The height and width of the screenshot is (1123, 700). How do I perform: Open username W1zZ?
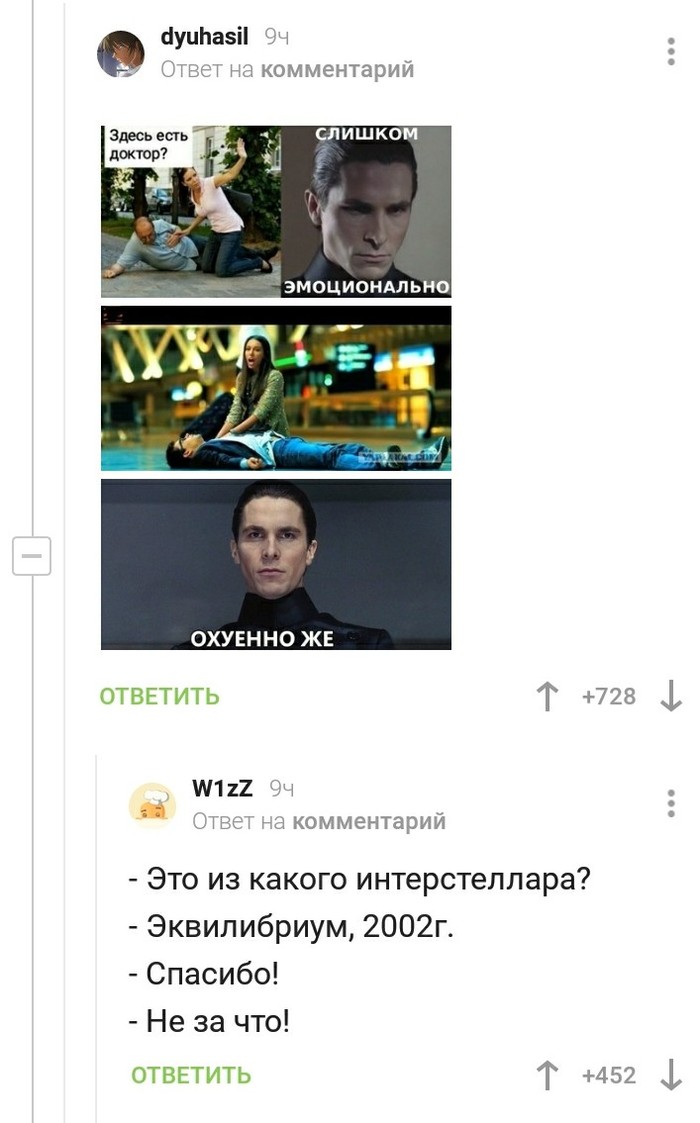click(x=222, y=789)
